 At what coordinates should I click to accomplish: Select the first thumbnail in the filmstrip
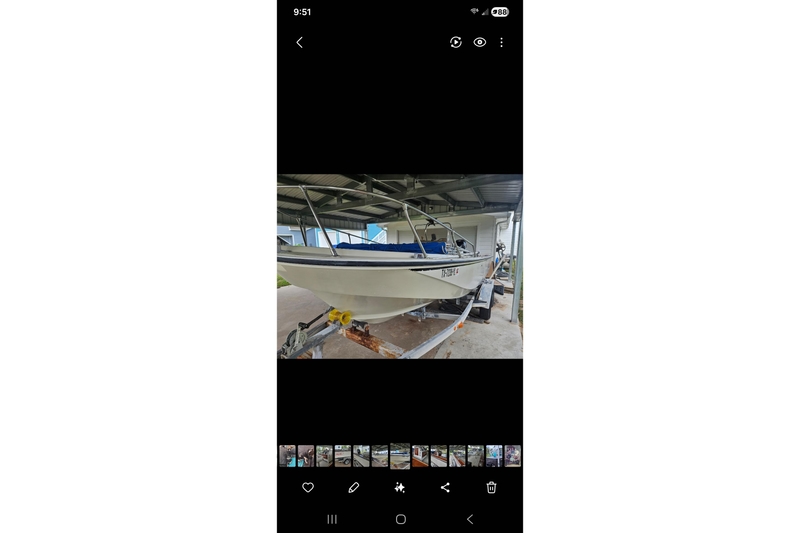[287, 456]
